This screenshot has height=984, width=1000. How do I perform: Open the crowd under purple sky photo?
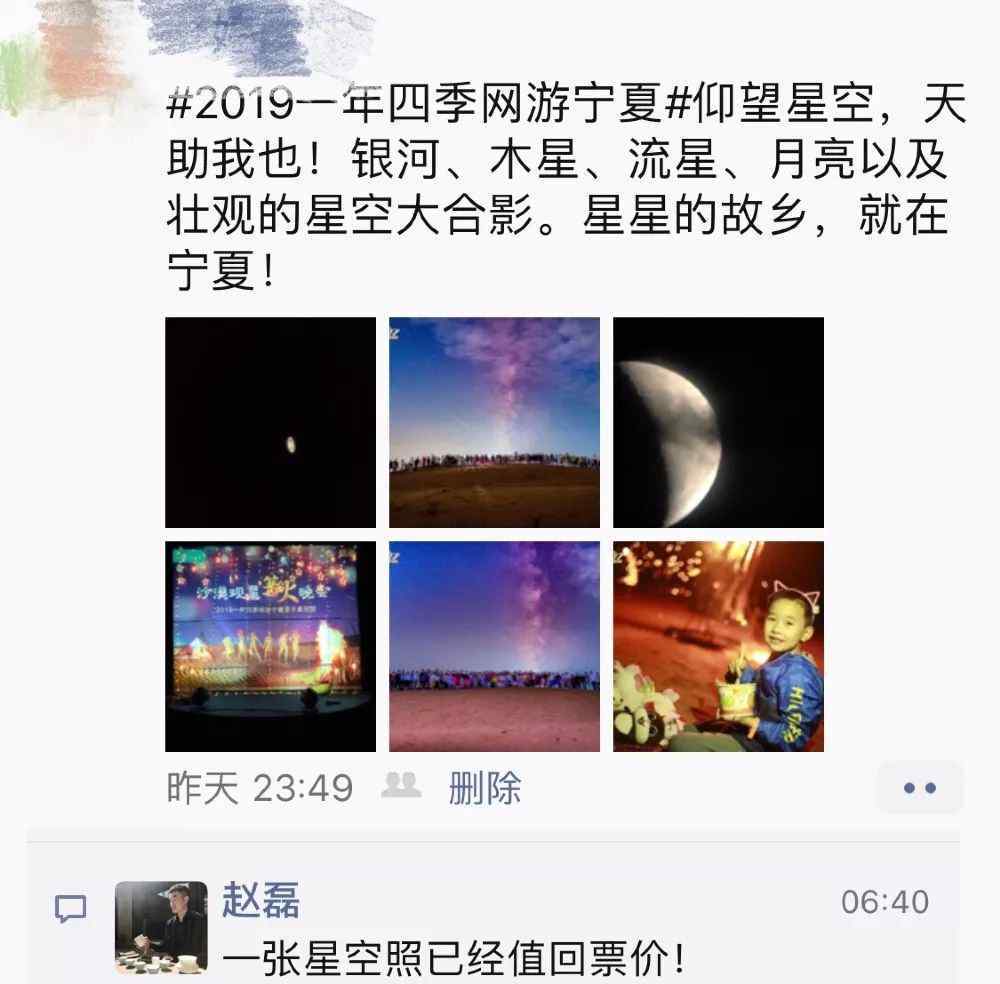[x=494, y=646]
